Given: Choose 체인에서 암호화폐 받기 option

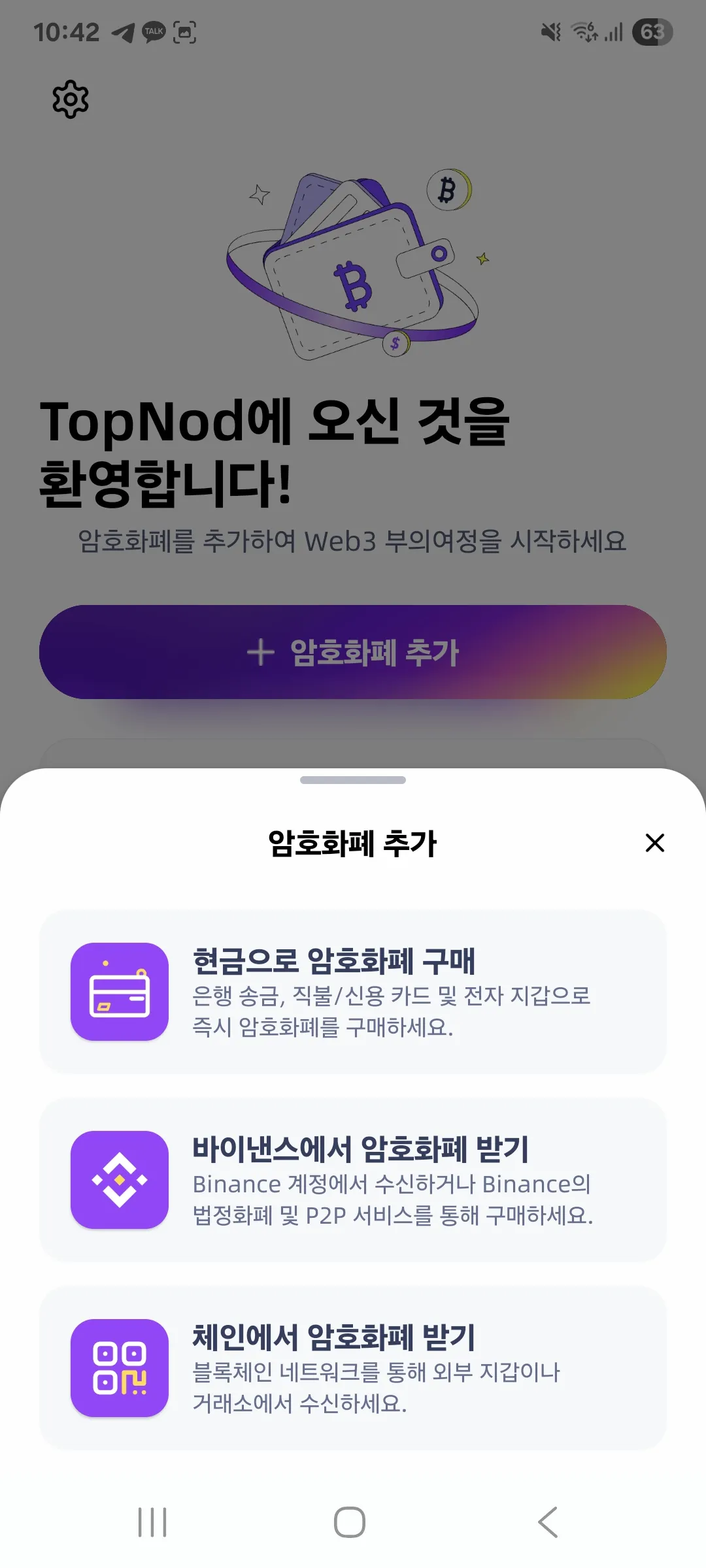Looking at the screenshot, I should [x=353, y=1368].
